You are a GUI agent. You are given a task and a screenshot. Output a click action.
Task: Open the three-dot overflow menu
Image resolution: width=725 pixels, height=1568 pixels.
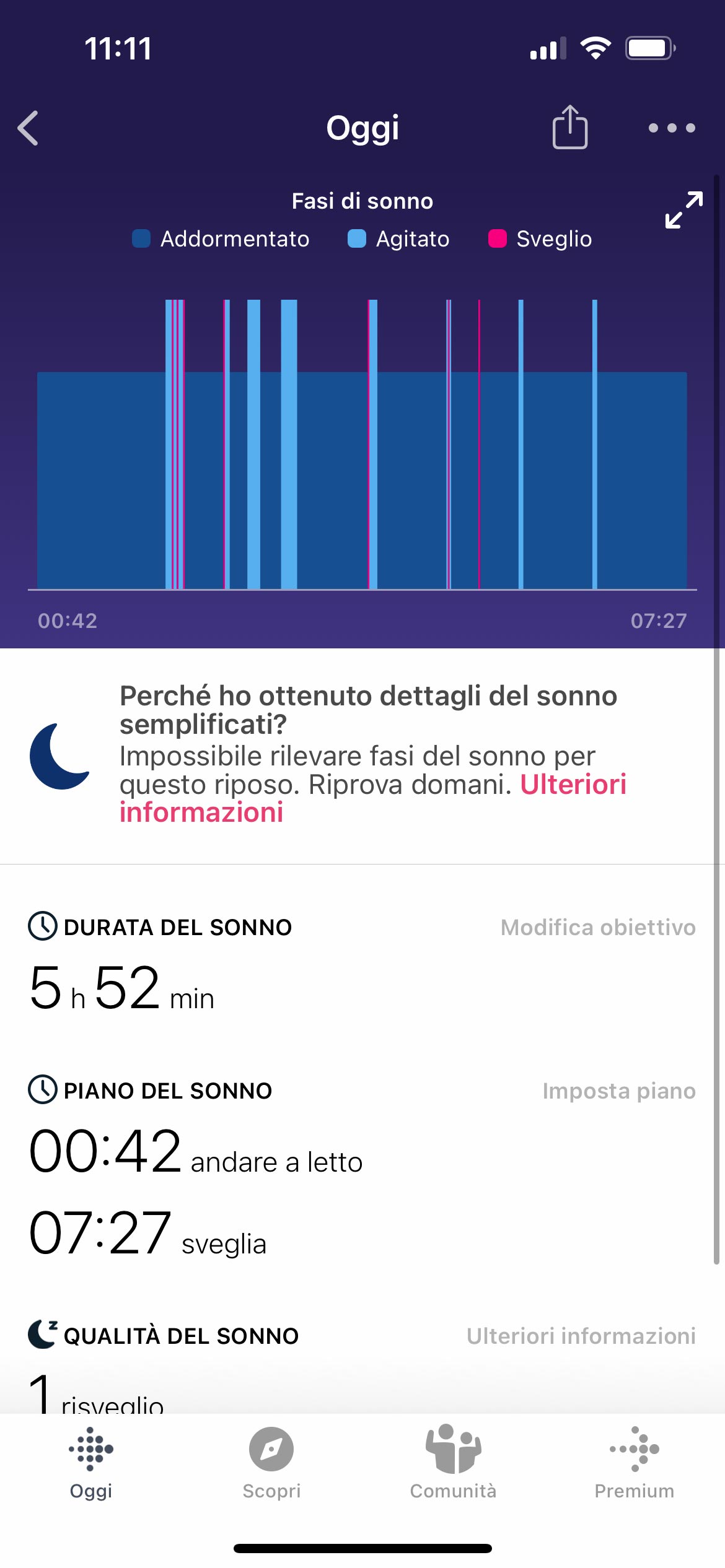(671, 128)
